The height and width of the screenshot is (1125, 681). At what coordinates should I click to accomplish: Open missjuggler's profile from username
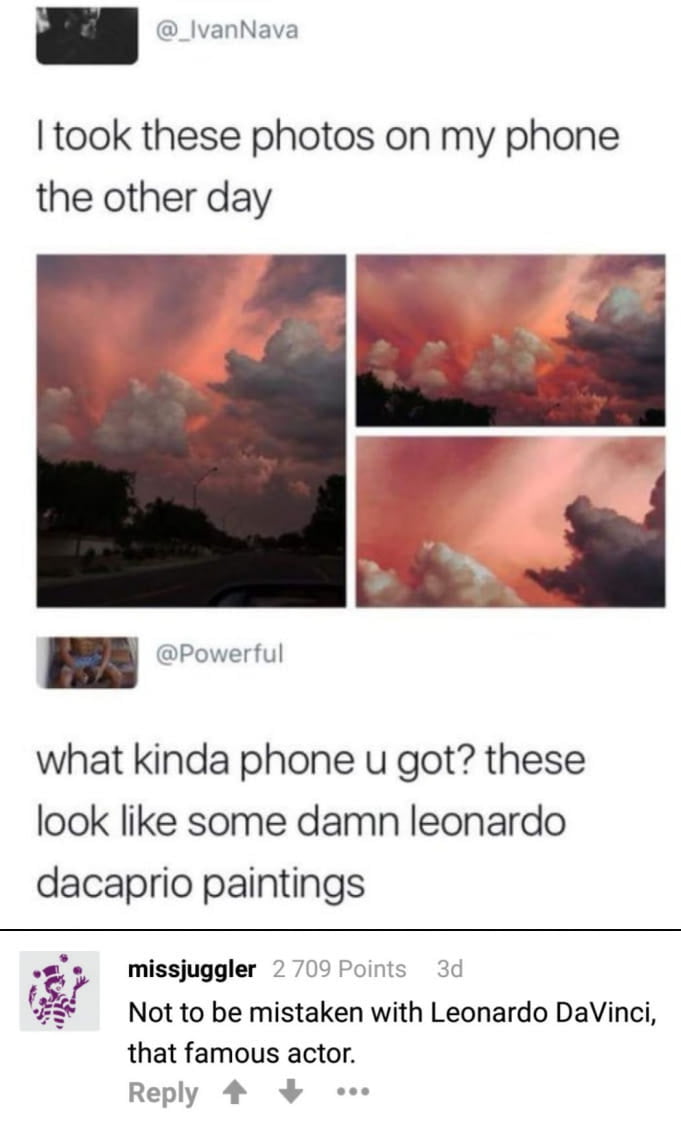tap(192, 969)
